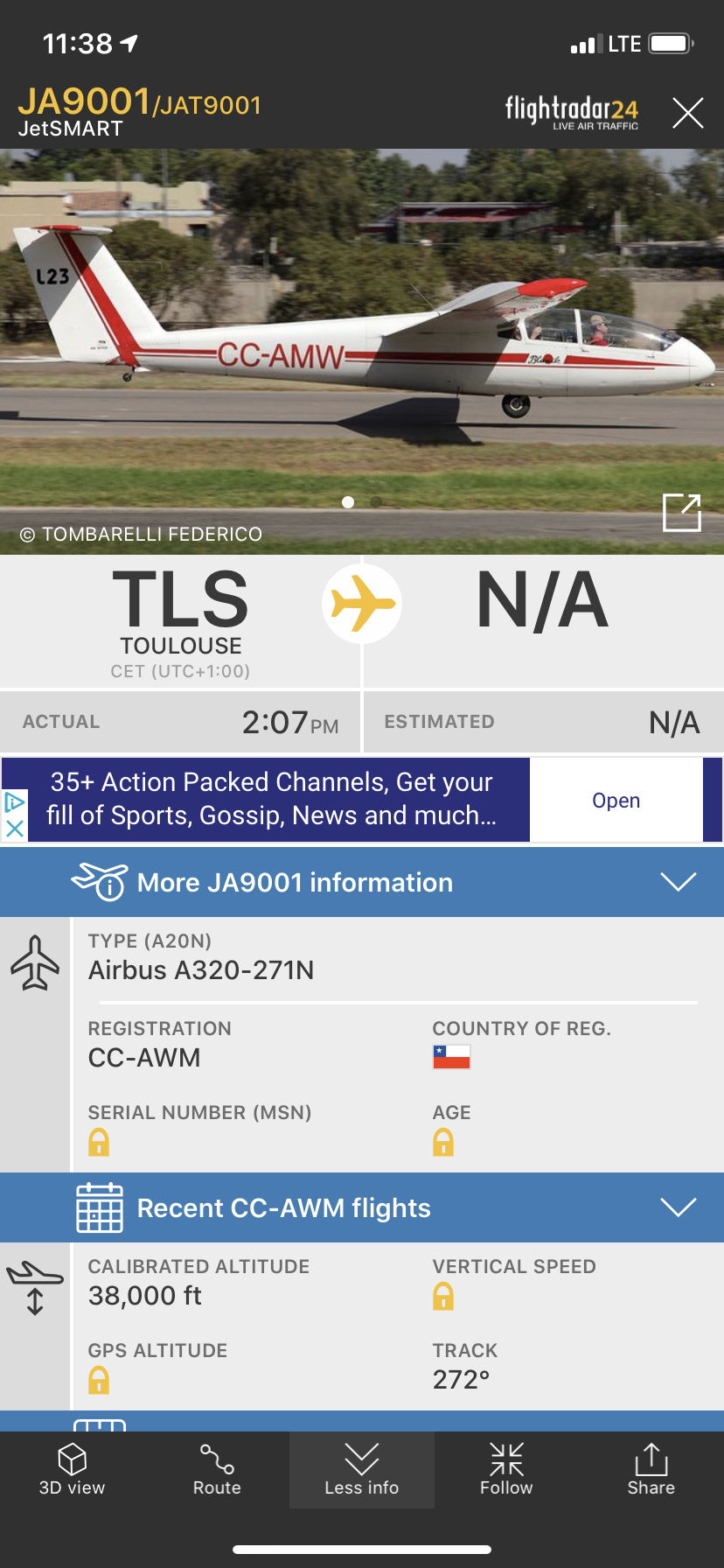724x1568 pixels.
Task: Unlock the Vertical Speed data
Action: 443,1296
